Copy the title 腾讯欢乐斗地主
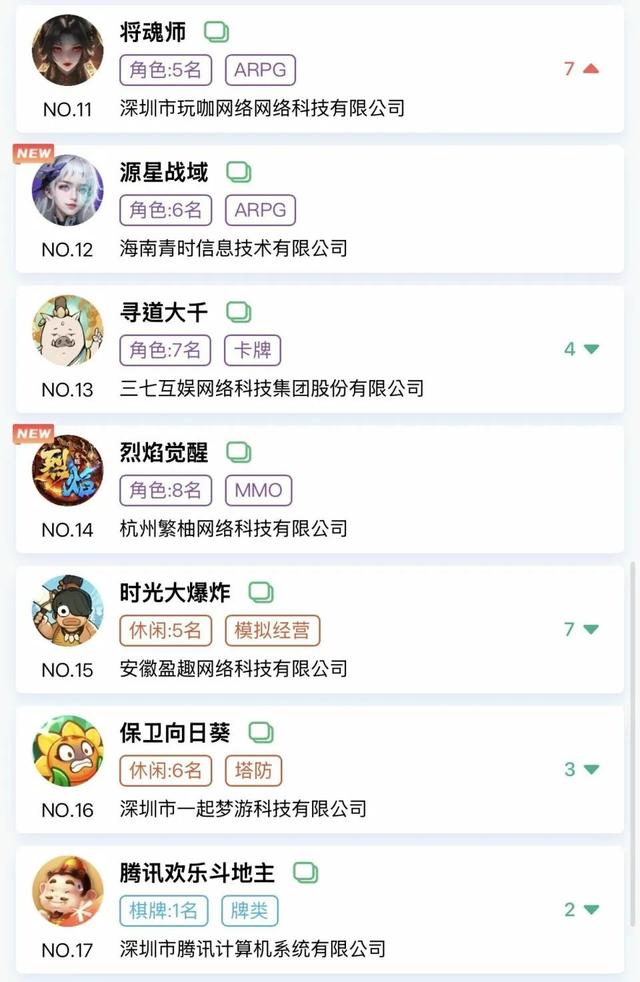This screenshot has width=640, height=982. pyautogui.click(x=305, y=872)
